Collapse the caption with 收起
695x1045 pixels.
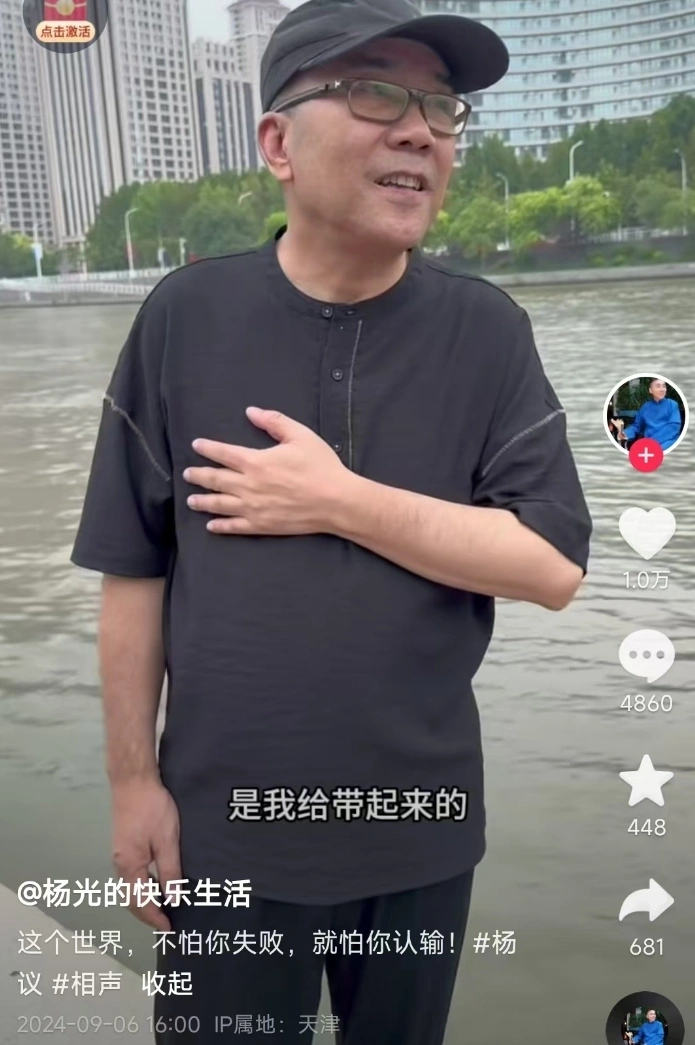[x=166, y=983]
